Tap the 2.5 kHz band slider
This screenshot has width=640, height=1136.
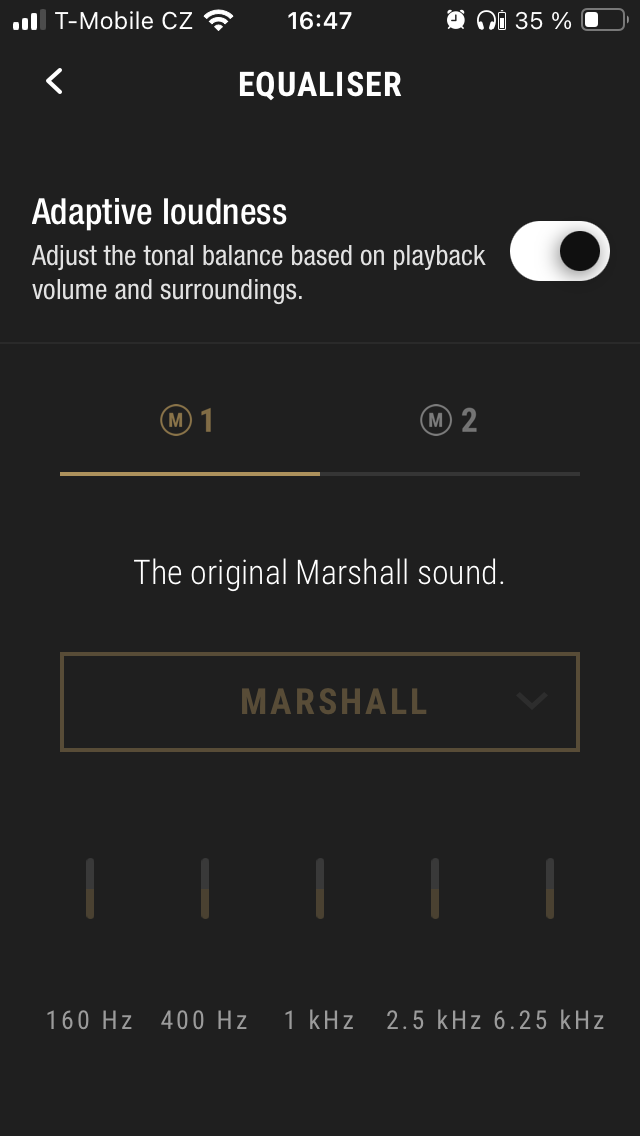coord(435,888)
